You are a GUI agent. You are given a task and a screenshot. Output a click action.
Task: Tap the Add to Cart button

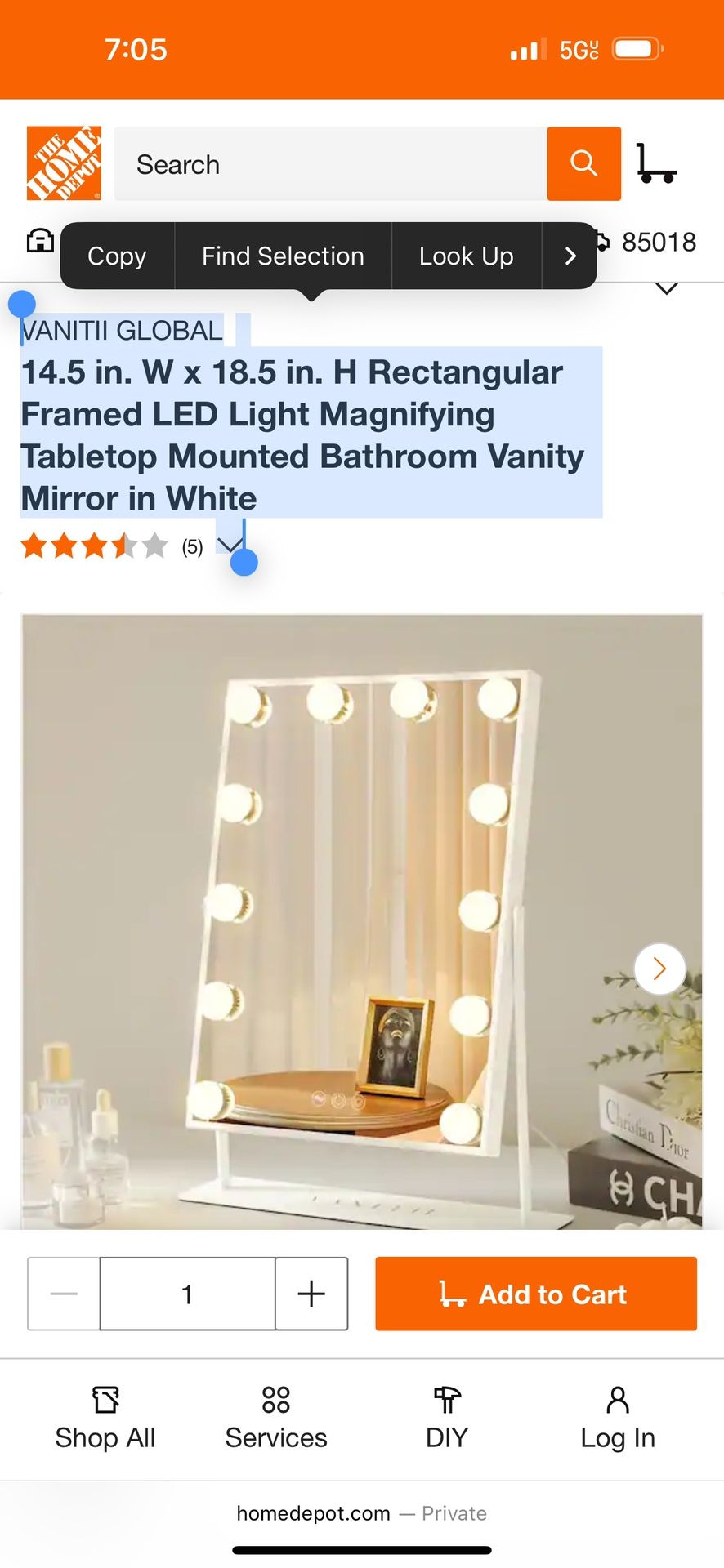coord(535,1294)
